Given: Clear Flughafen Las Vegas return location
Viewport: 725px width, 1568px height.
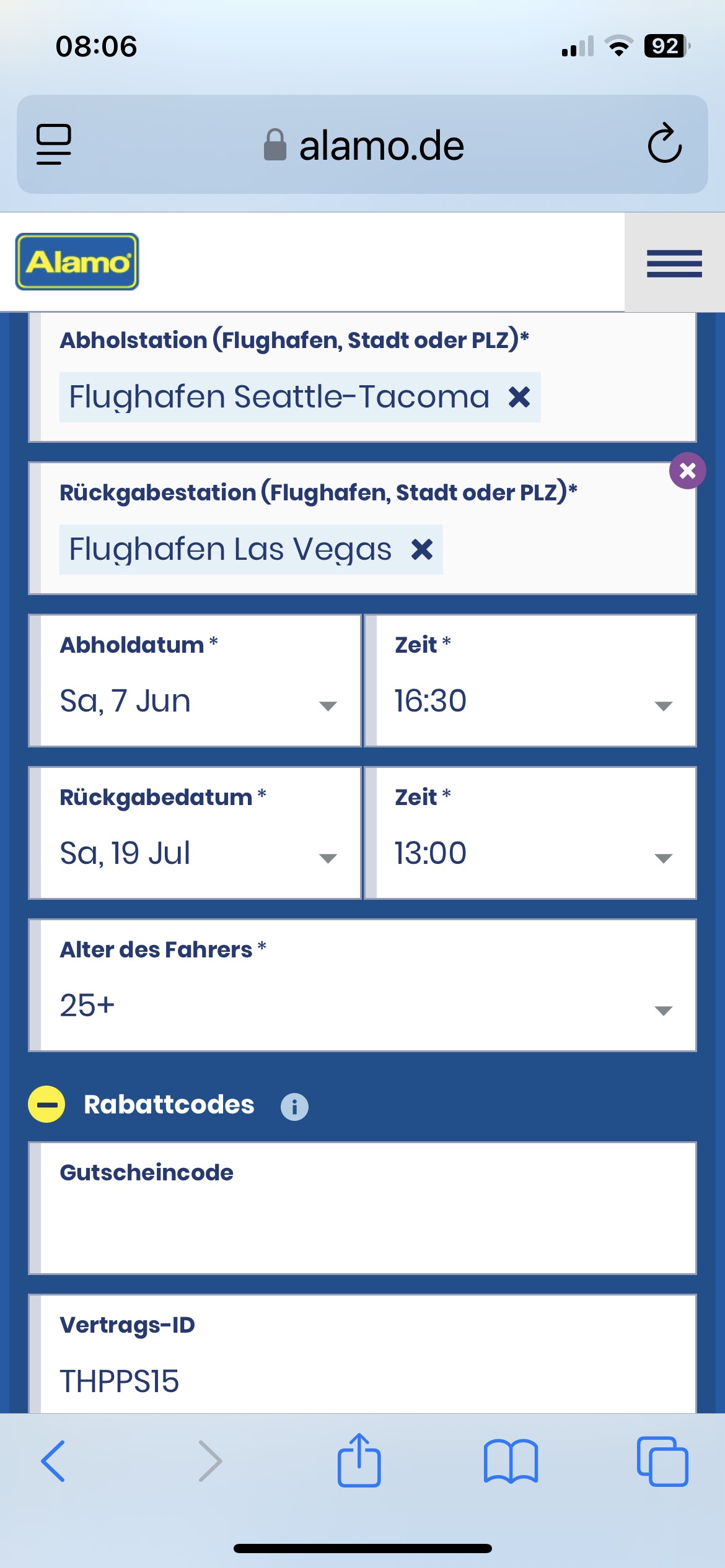Looking at the screenshot, I should pyautogui.click(x=422, y=549).
